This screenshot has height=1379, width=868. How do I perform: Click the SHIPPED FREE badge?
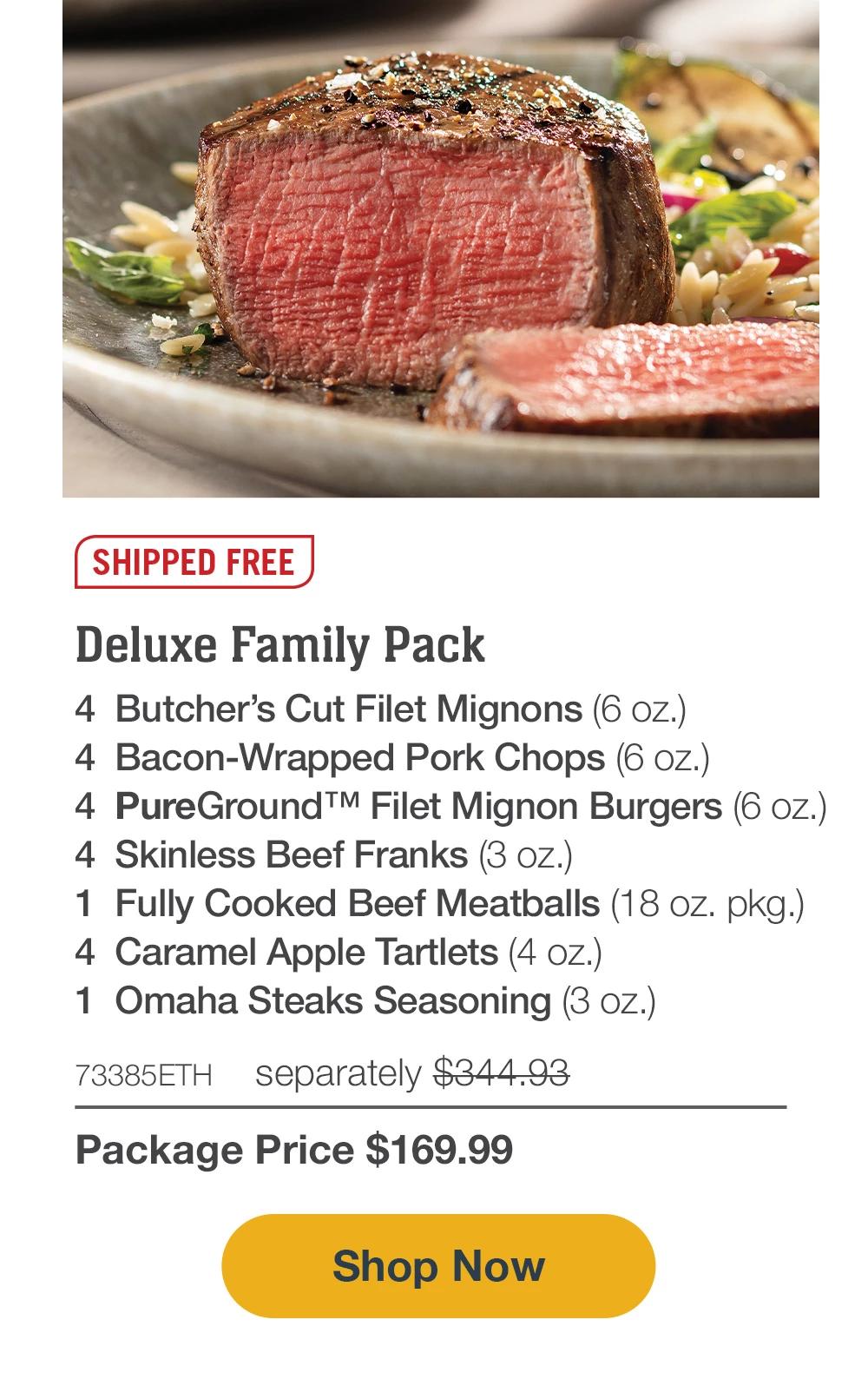coord(191,563)
